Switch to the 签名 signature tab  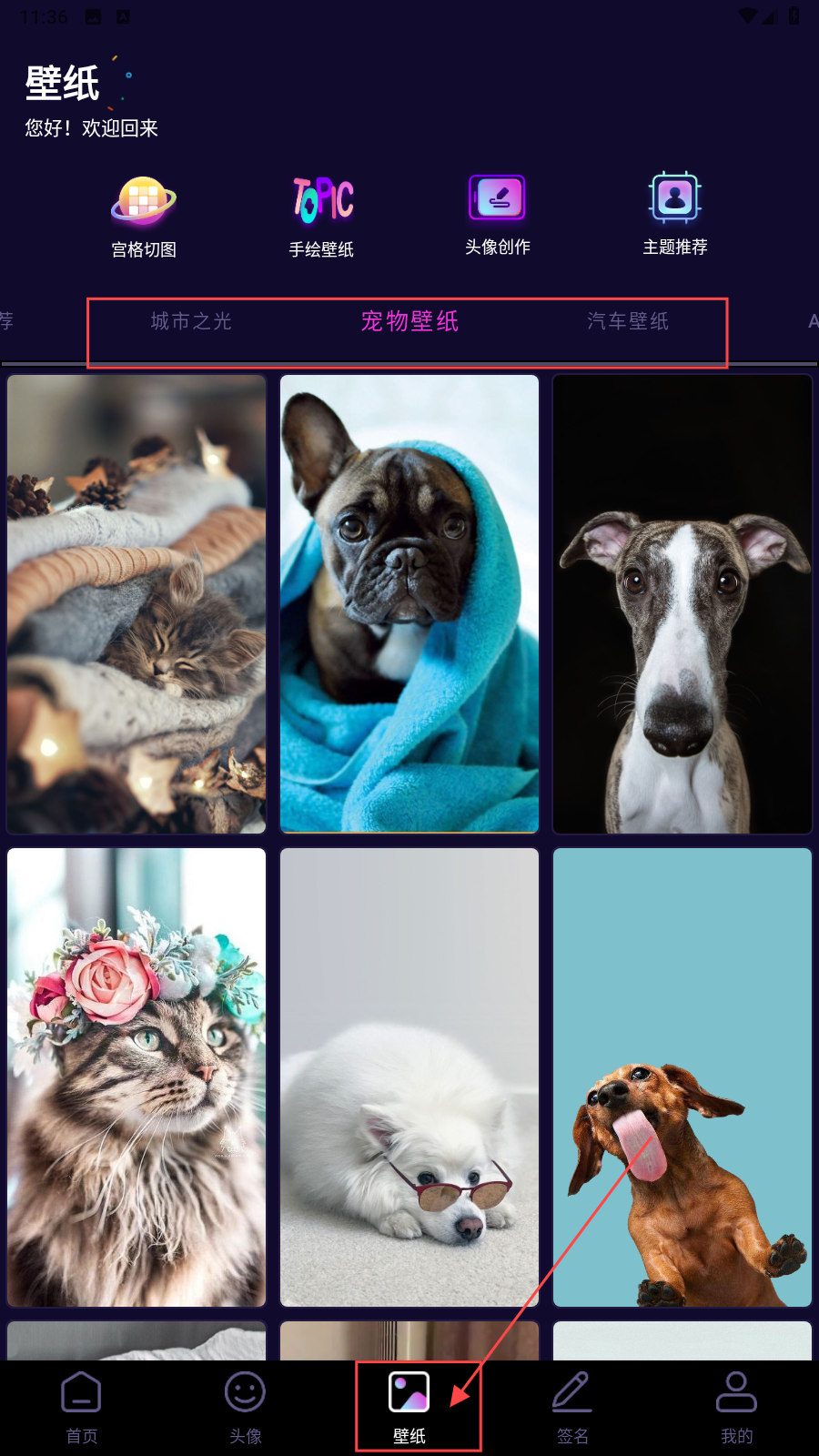tap(573, 1407)
